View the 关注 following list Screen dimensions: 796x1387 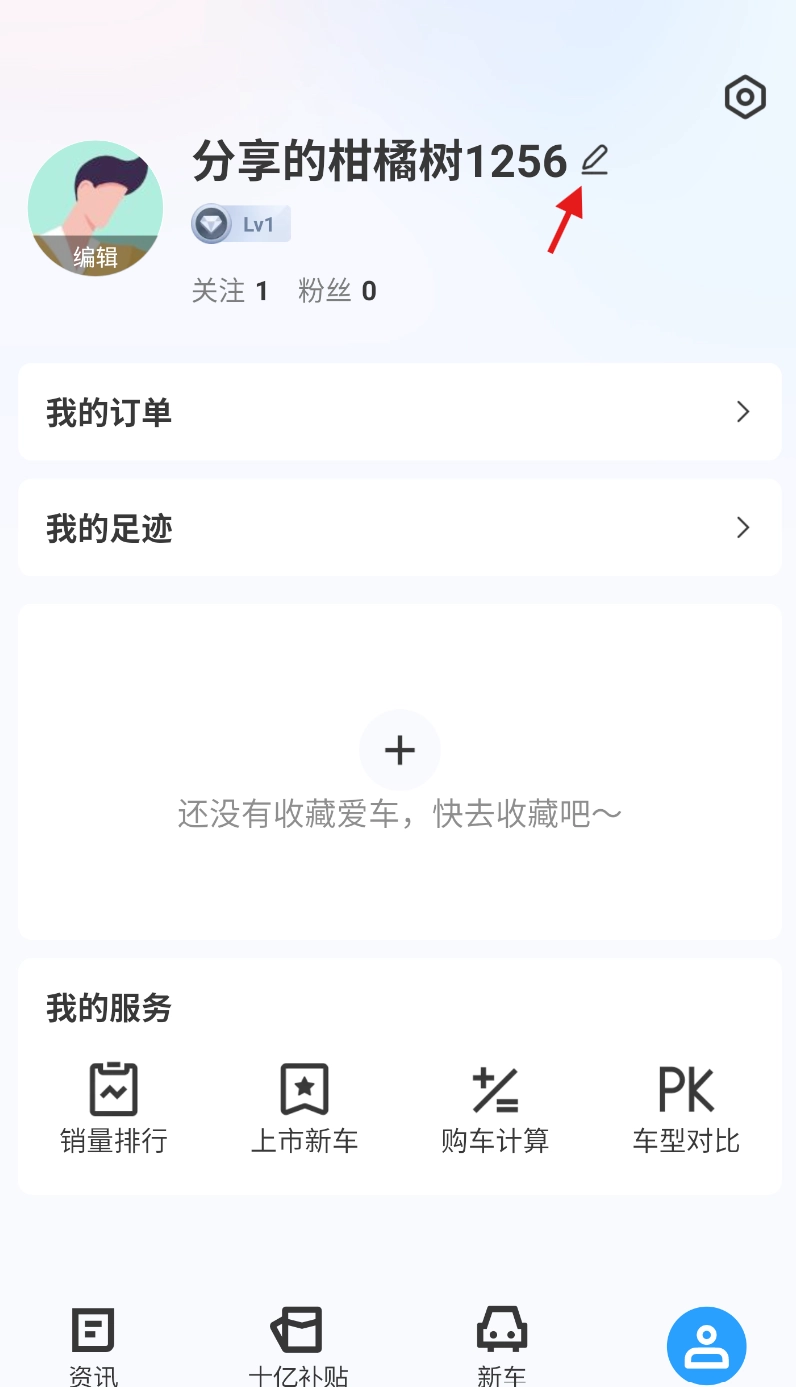pyautogui.click(x=230, y=292)
